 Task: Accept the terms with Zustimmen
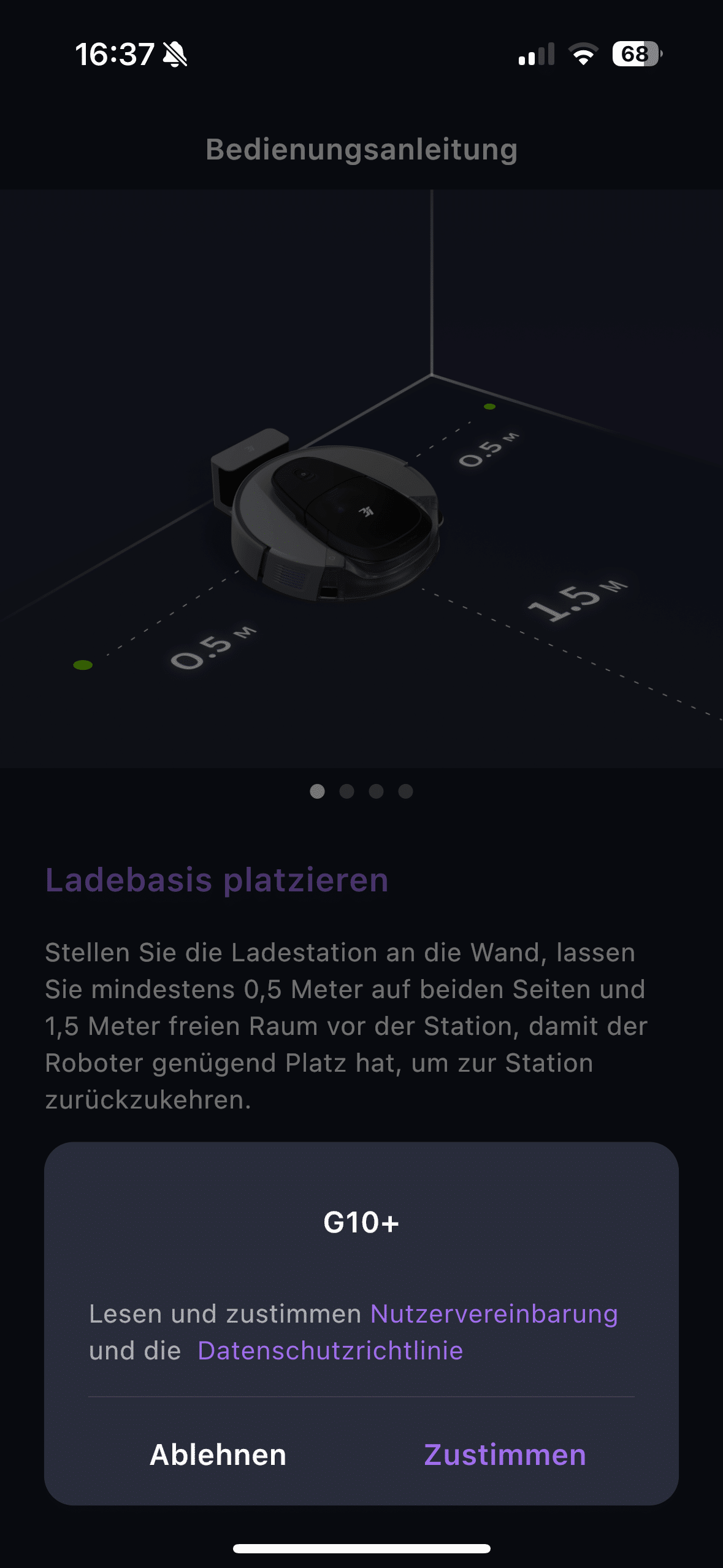pyautogui.click(x=505, y=1455)
